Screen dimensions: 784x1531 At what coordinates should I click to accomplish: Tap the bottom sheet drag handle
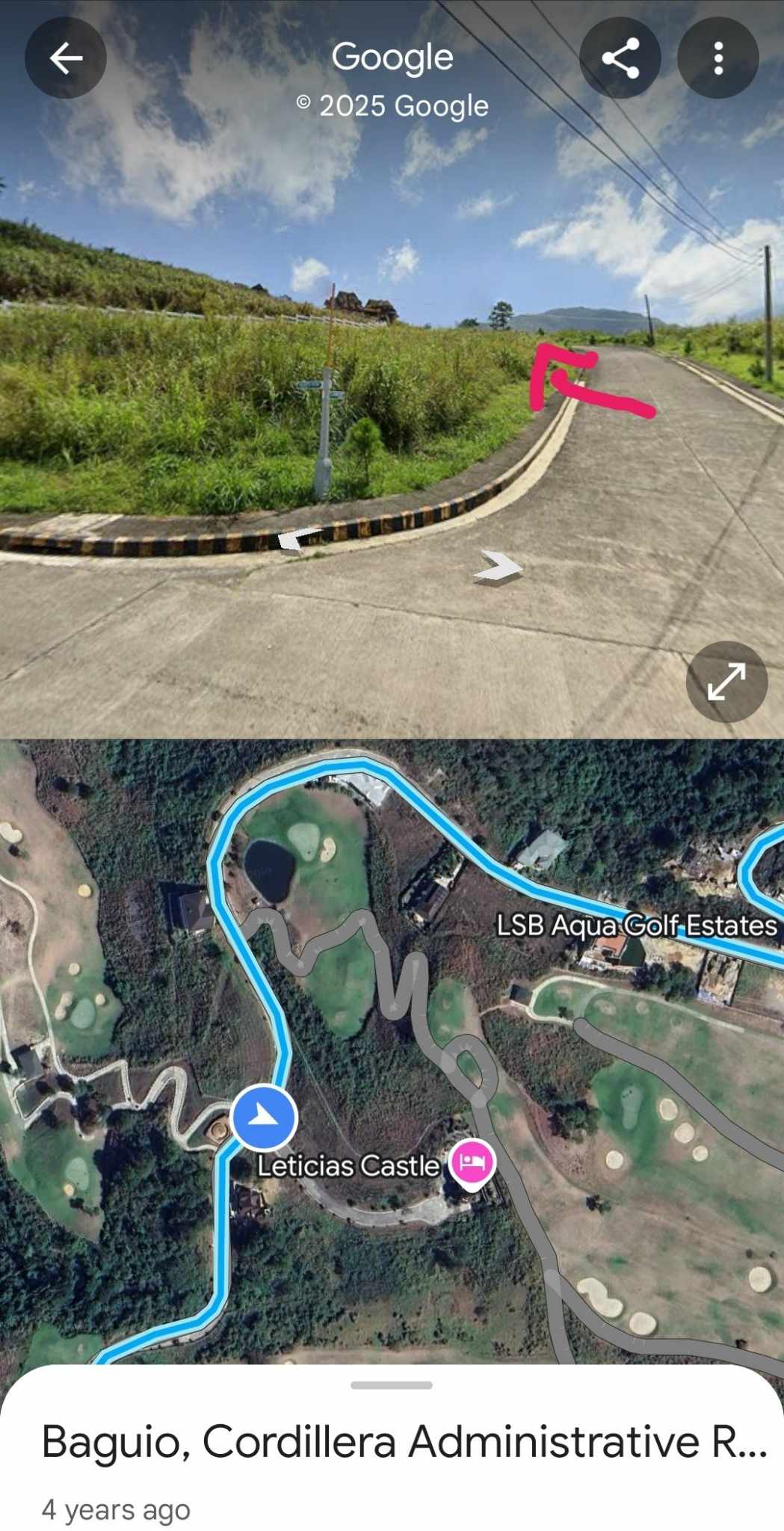pyautogui.click(x=392, y=1385)
